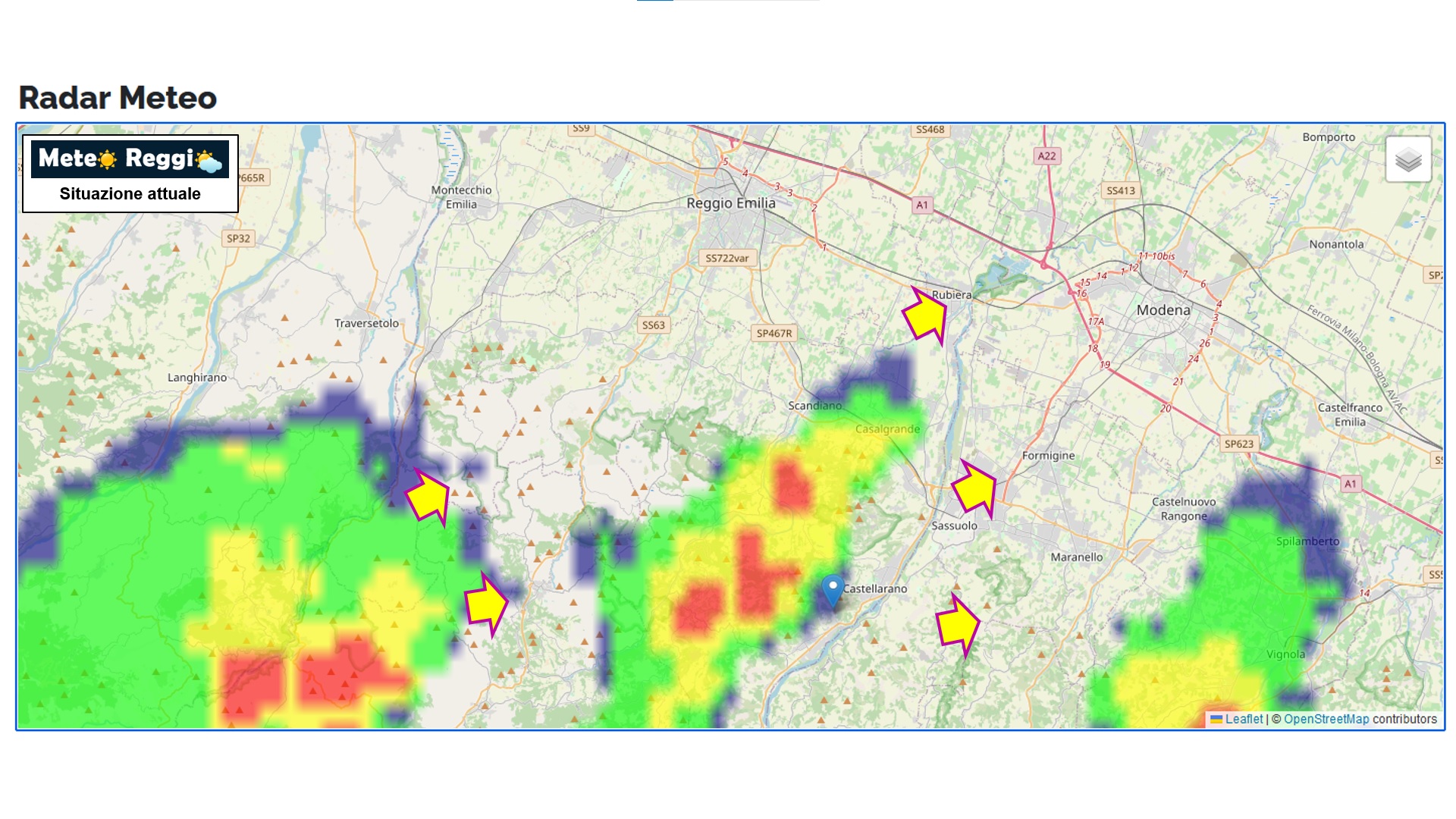
Task: Open the map layers control
Action: 1407,159
